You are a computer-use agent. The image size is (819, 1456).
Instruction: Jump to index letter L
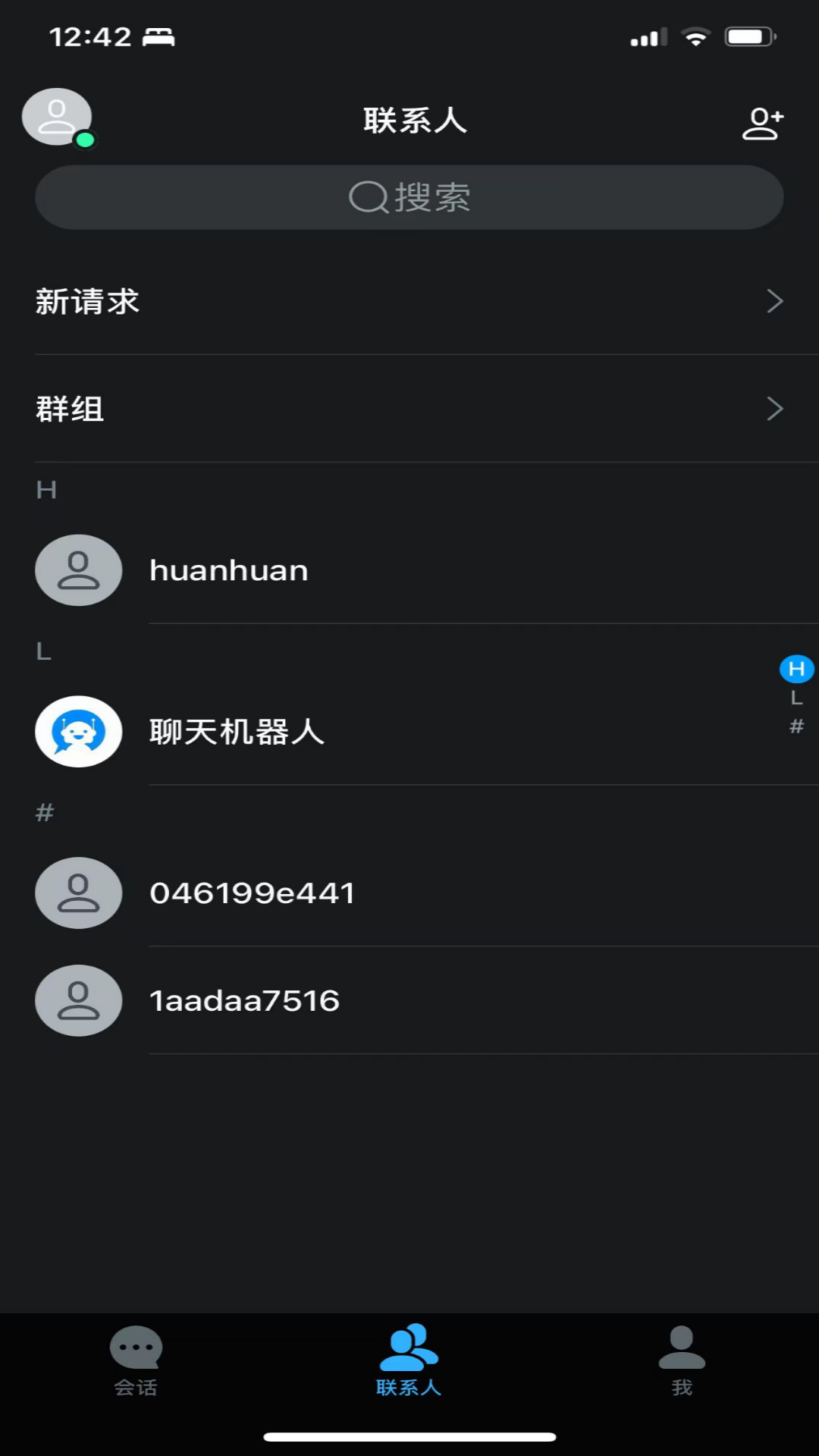click(x=796, y=698)
